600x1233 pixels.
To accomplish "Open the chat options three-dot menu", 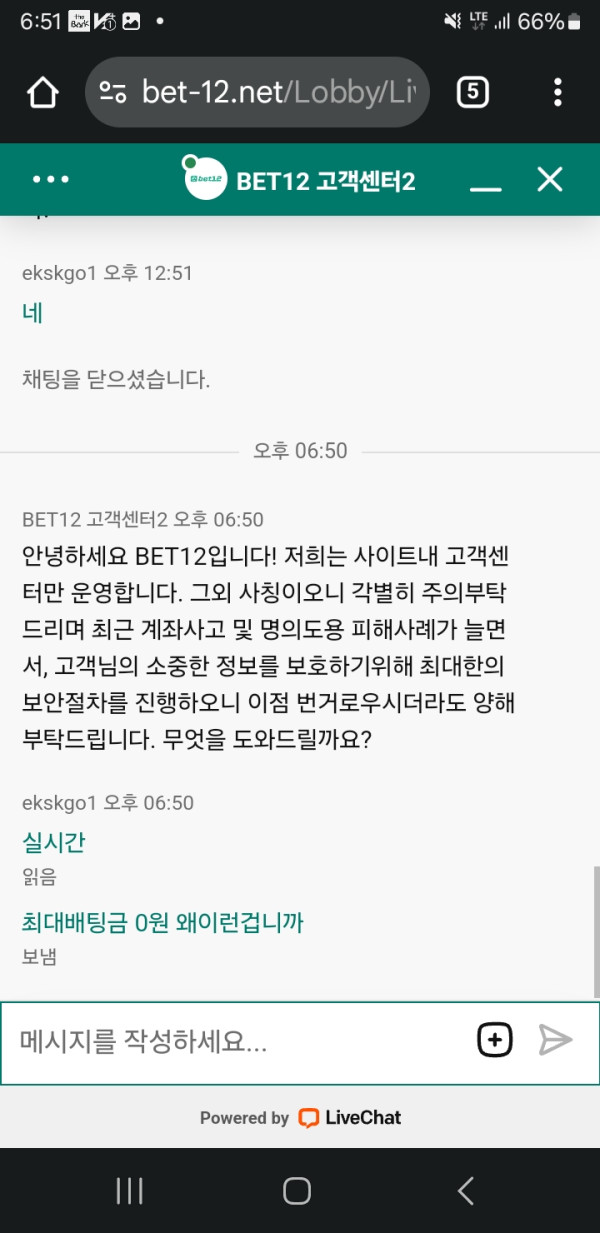I will point(51,180).
